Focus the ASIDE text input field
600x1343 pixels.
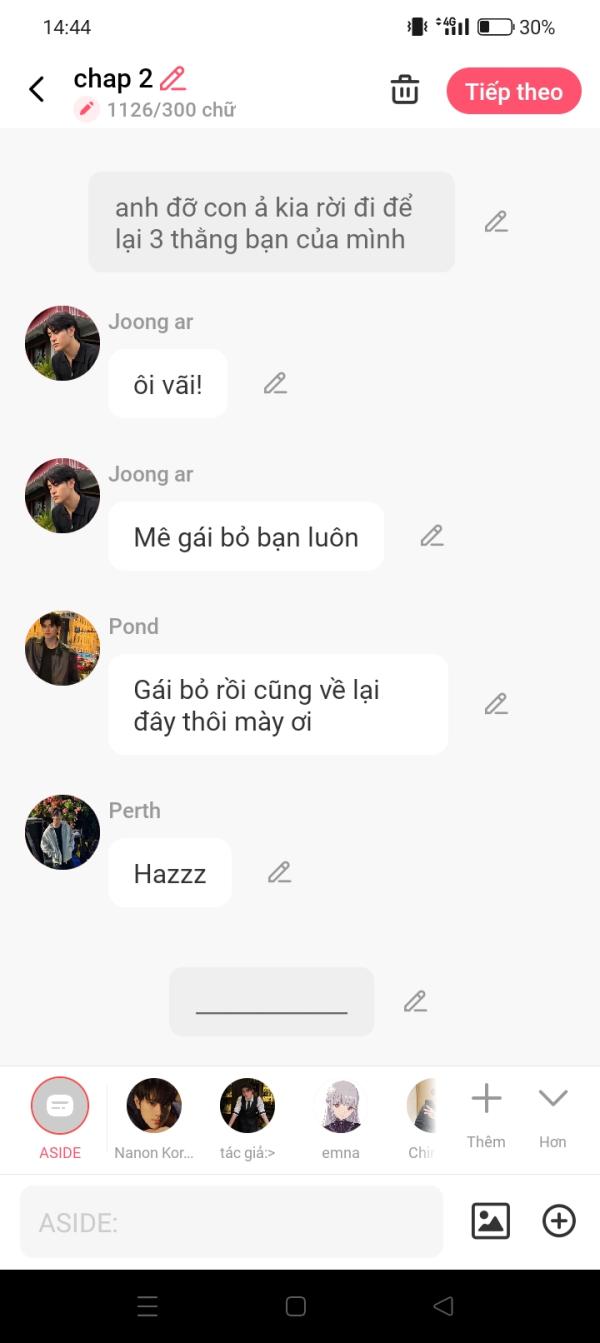[x=231, y=1222]
